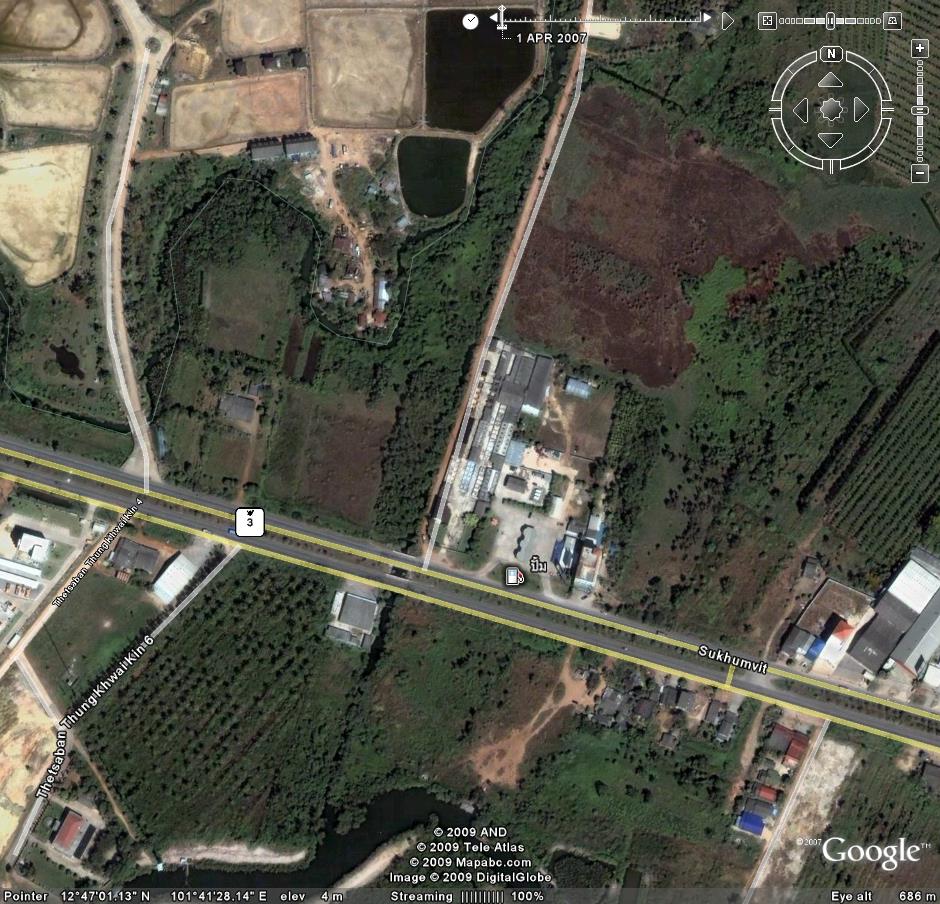
Task: Tap the 1 APR 2007 time slider handle
Action: tap(503, 19)
